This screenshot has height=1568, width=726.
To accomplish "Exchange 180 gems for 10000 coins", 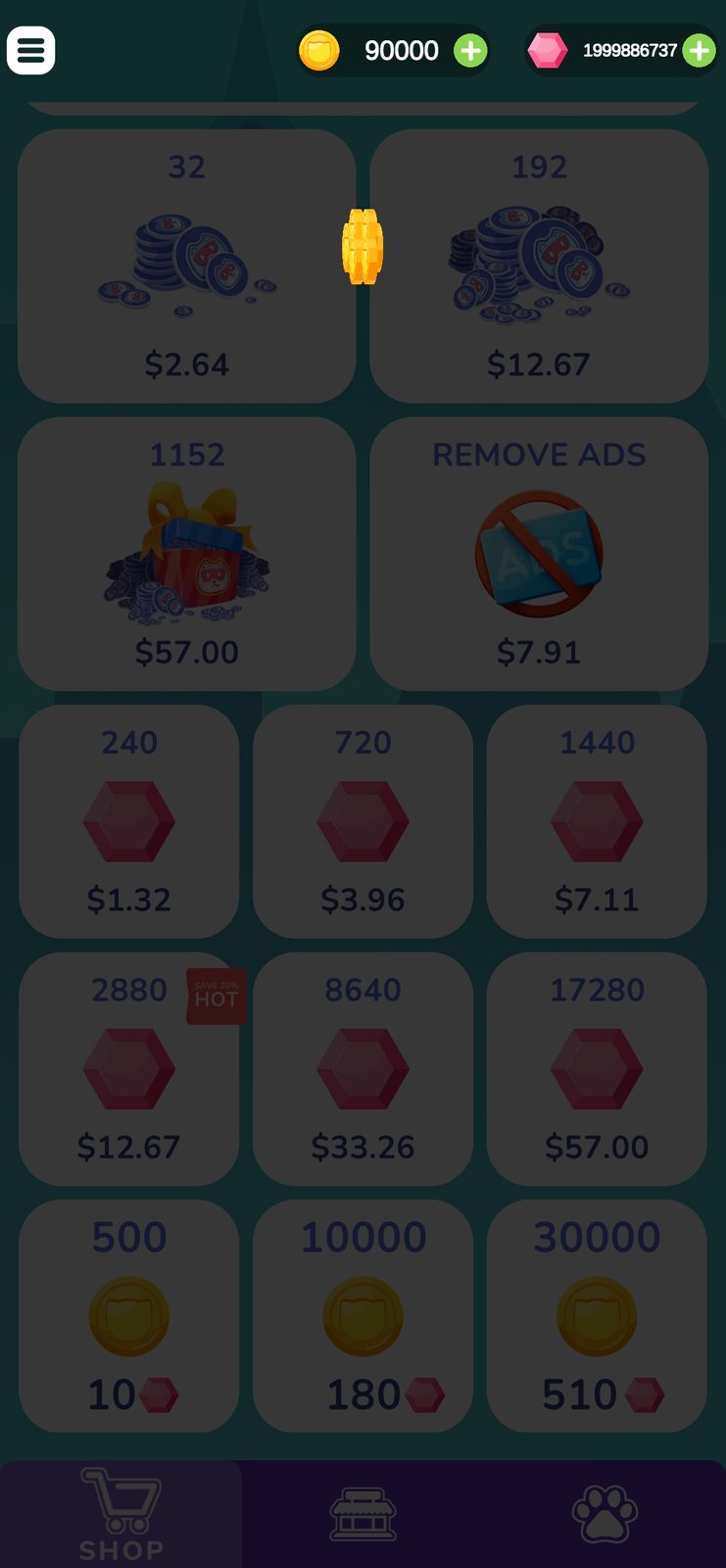I will coord(363,1315).
